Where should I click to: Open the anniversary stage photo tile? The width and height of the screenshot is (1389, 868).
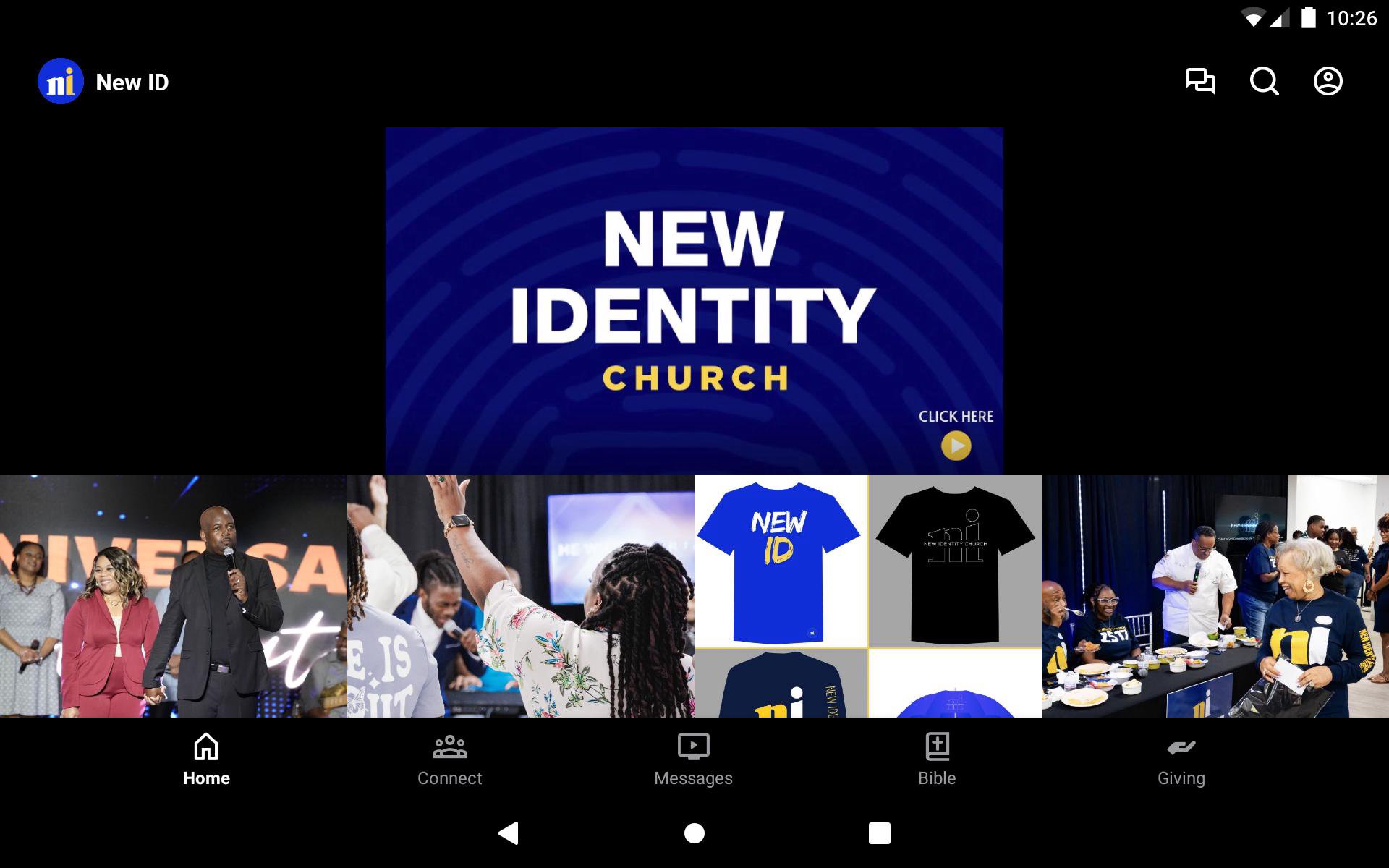click(x=173, y=595)
